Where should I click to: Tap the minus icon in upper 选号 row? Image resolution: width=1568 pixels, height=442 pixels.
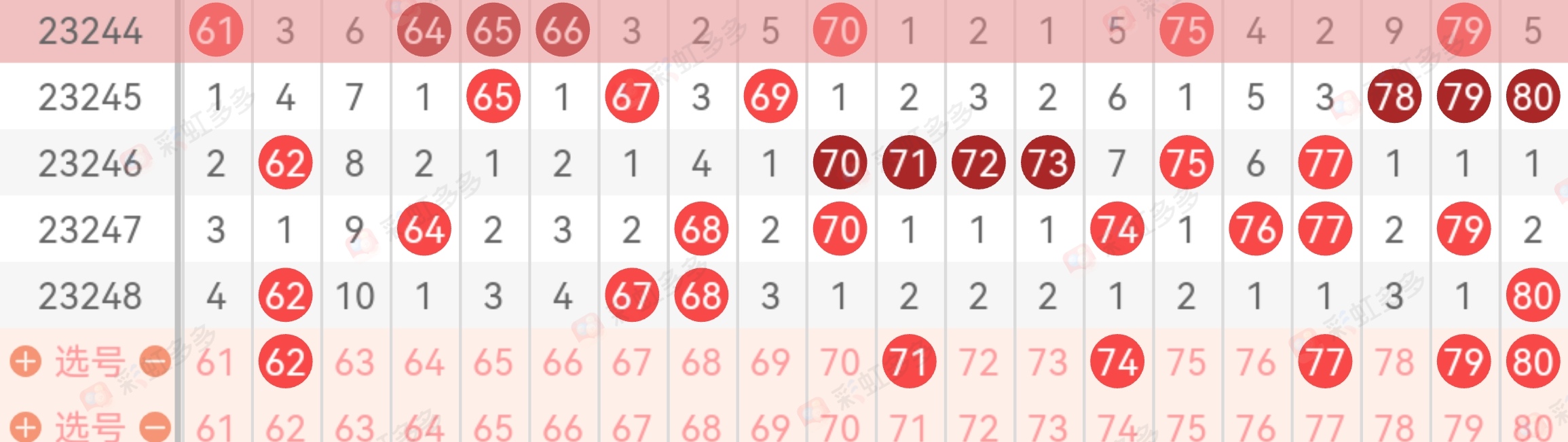(x=155, y=361)
